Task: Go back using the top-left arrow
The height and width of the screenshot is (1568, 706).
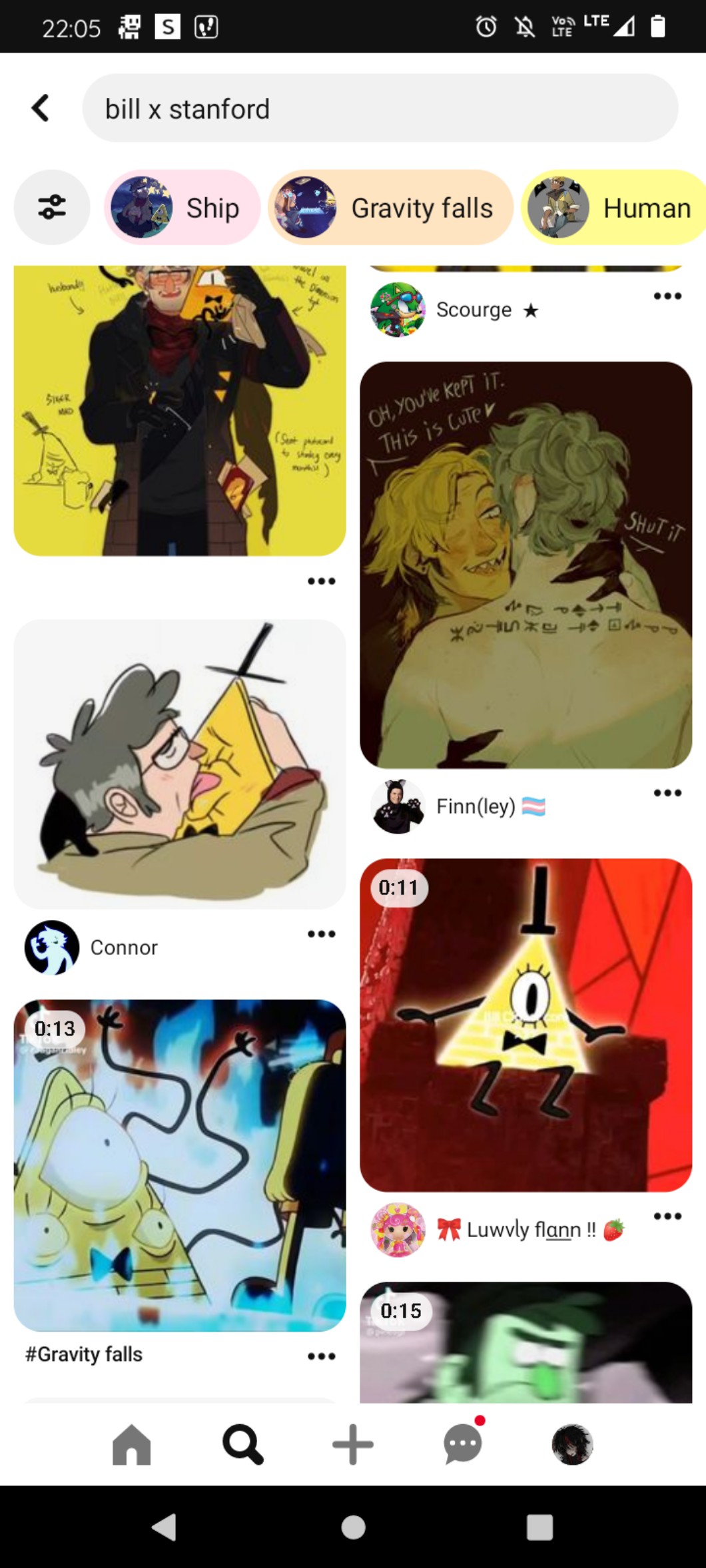Action: point(41,108)
